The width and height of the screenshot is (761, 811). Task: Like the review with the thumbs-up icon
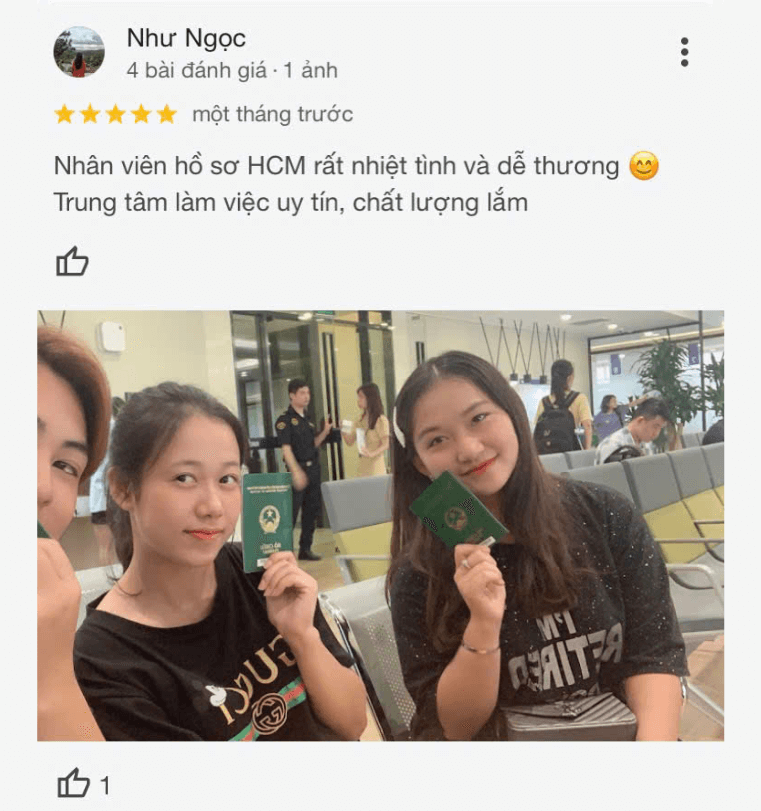pyautogui.click(x=72, y=263)
